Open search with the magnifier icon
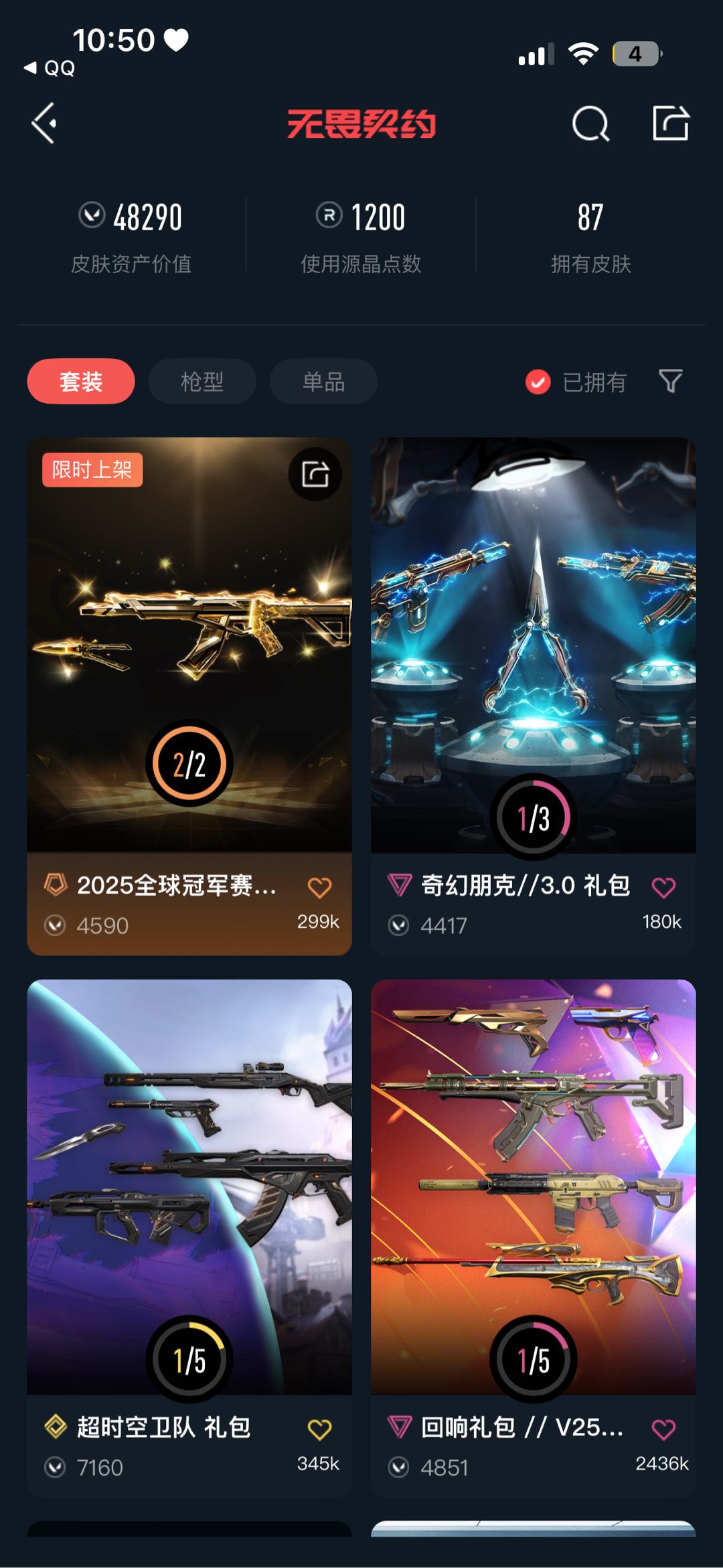The height and width of the screenshot is (1568, 723). (590, 124)
